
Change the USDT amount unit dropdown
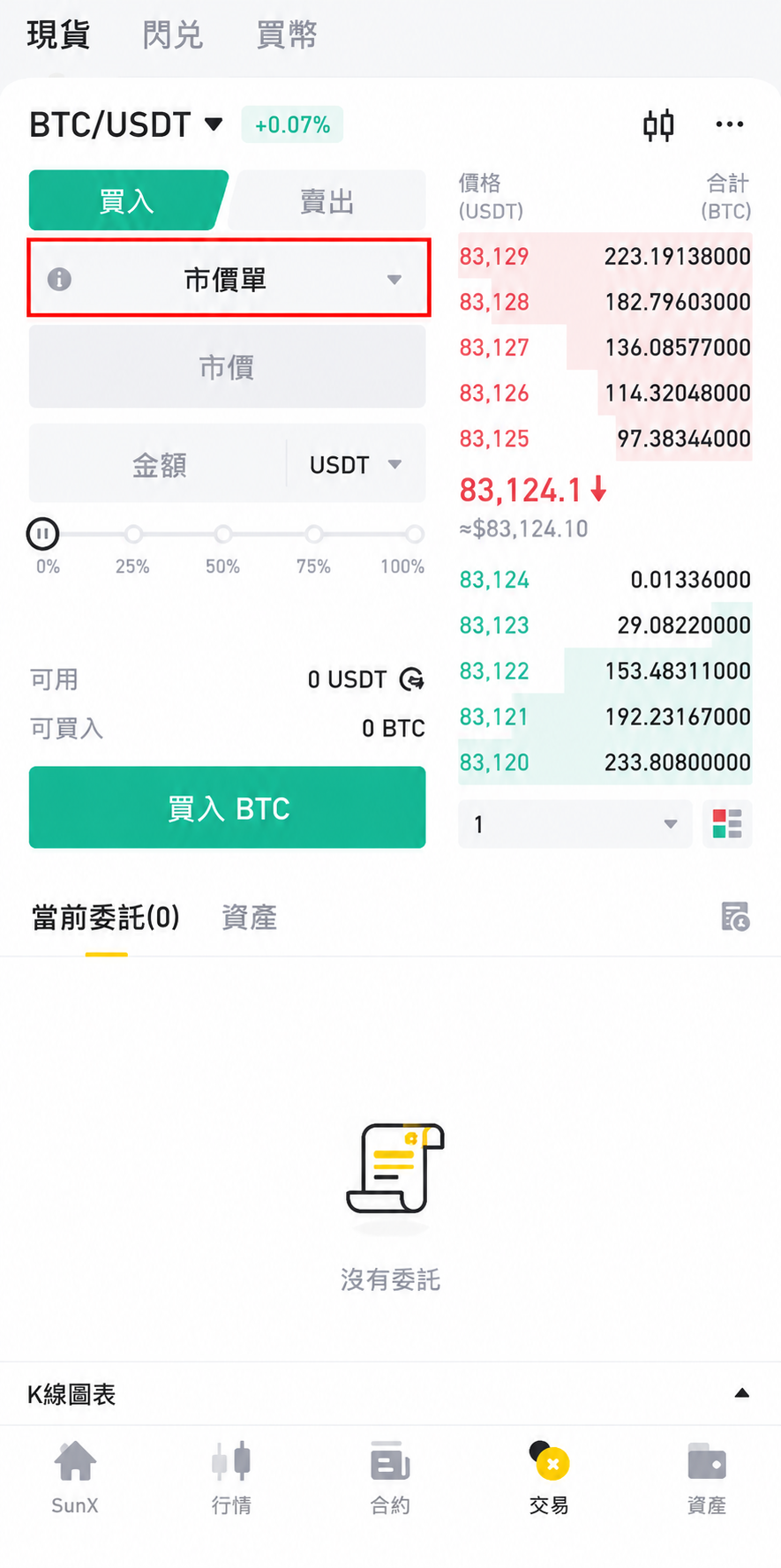pyautogui.click(x=356, y=464)
